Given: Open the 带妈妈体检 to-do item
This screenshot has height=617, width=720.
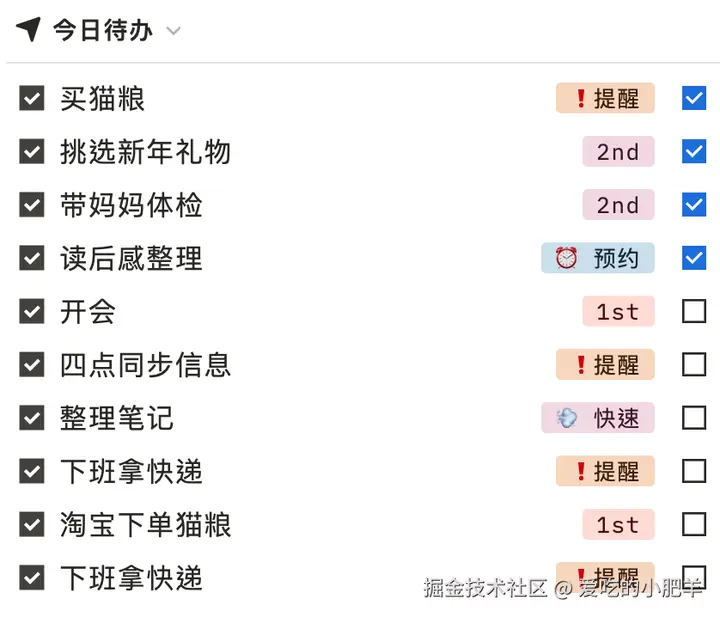Looking at the screenshot, I should [x=131, y=205].
